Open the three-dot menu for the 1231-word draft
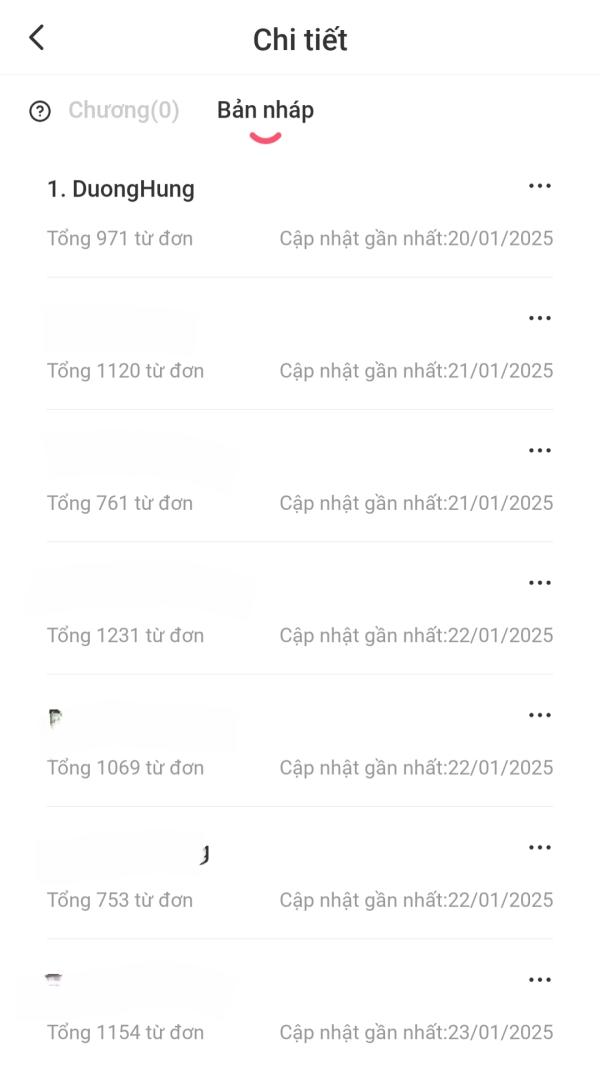Viewport: 600px width, 1082px height. (x=539, y=583)
